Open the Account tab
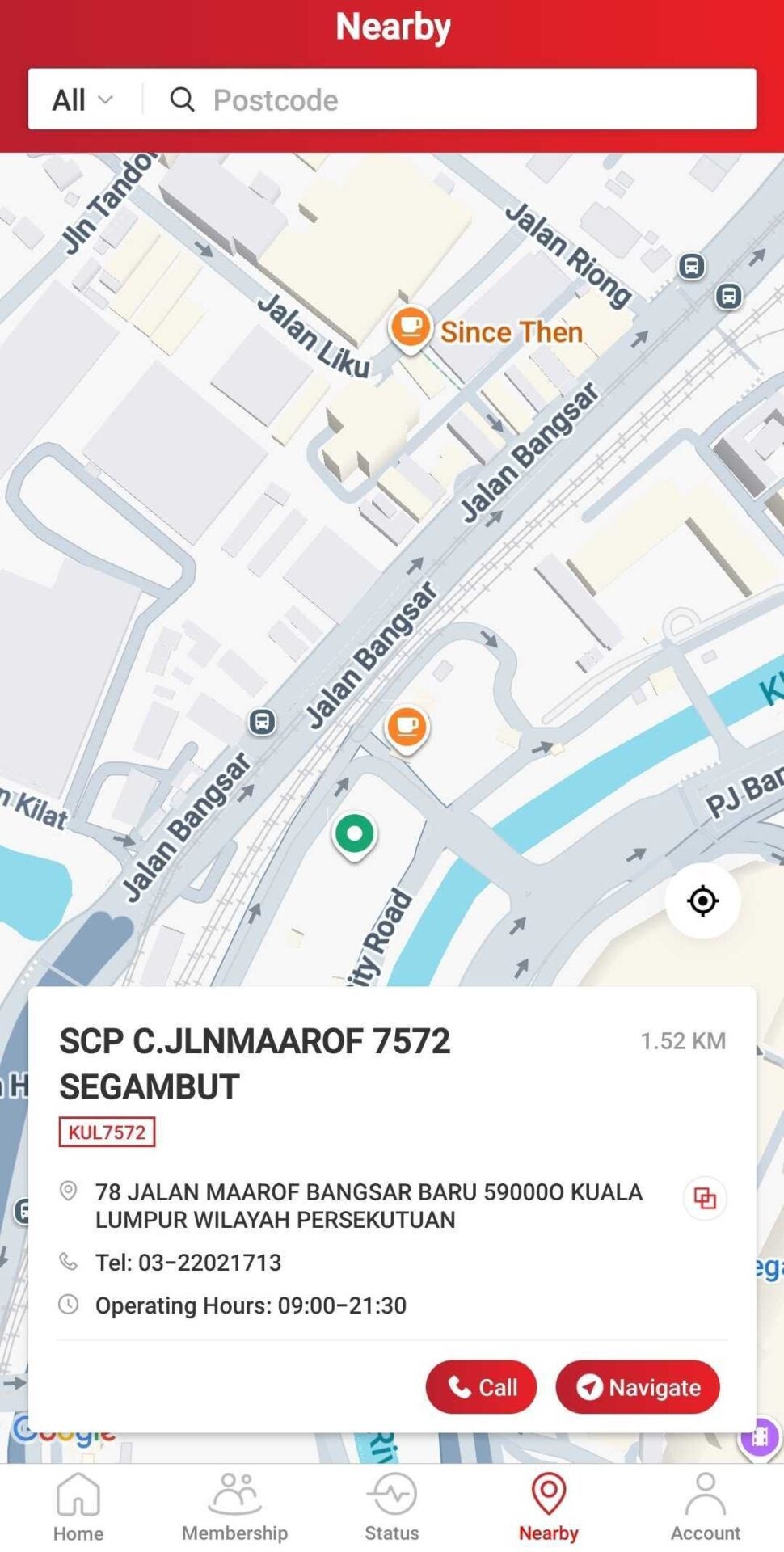Screen dimensions: 784x1552 click(x=706, y=1508)
